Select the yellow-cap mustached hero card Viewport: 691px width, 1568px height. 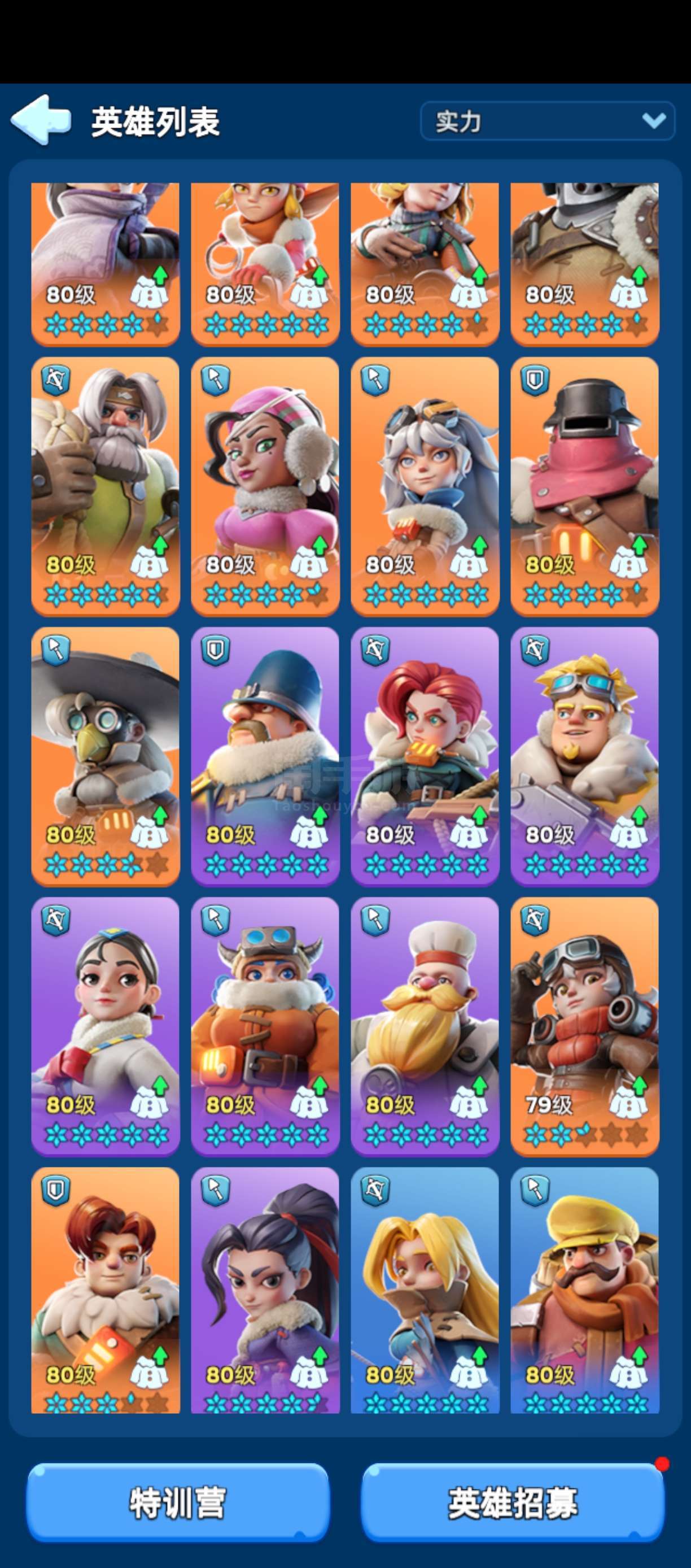(x=584, y=1291)
